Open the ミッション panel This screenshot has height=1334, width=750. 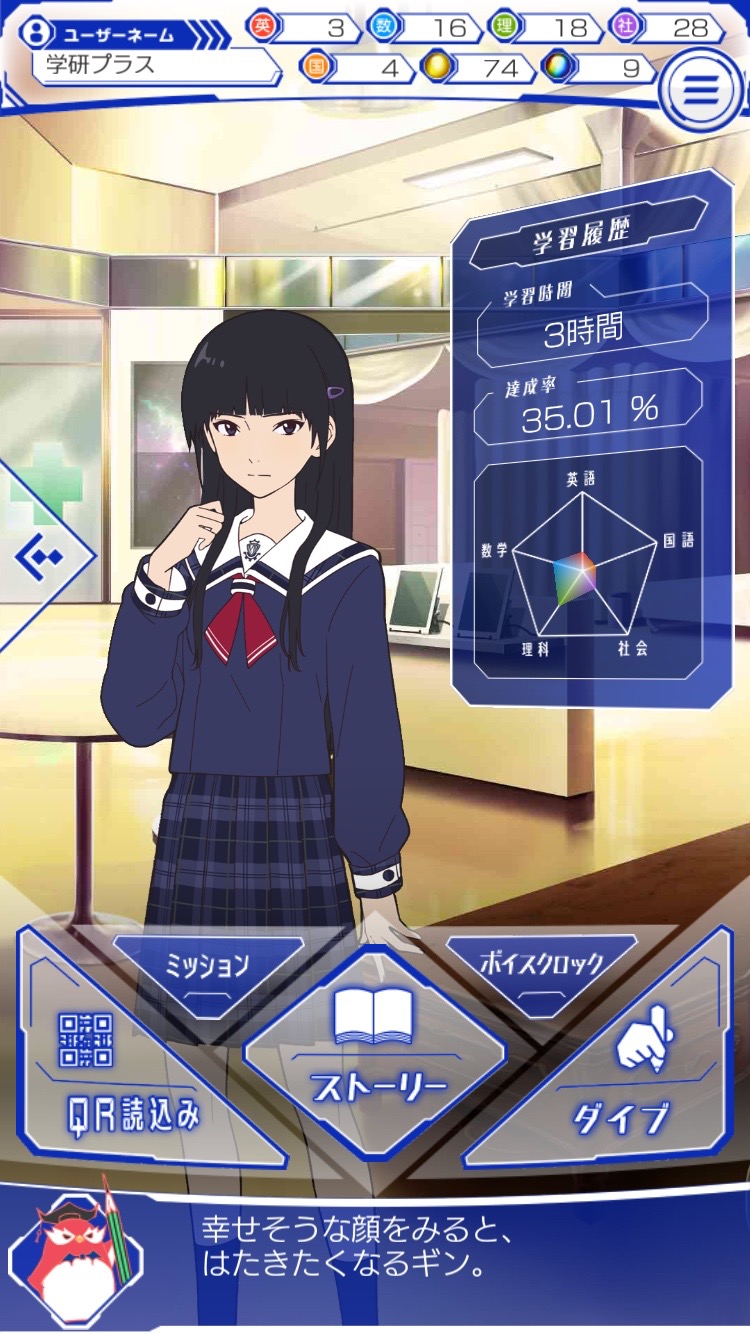[x=206, y=967]
